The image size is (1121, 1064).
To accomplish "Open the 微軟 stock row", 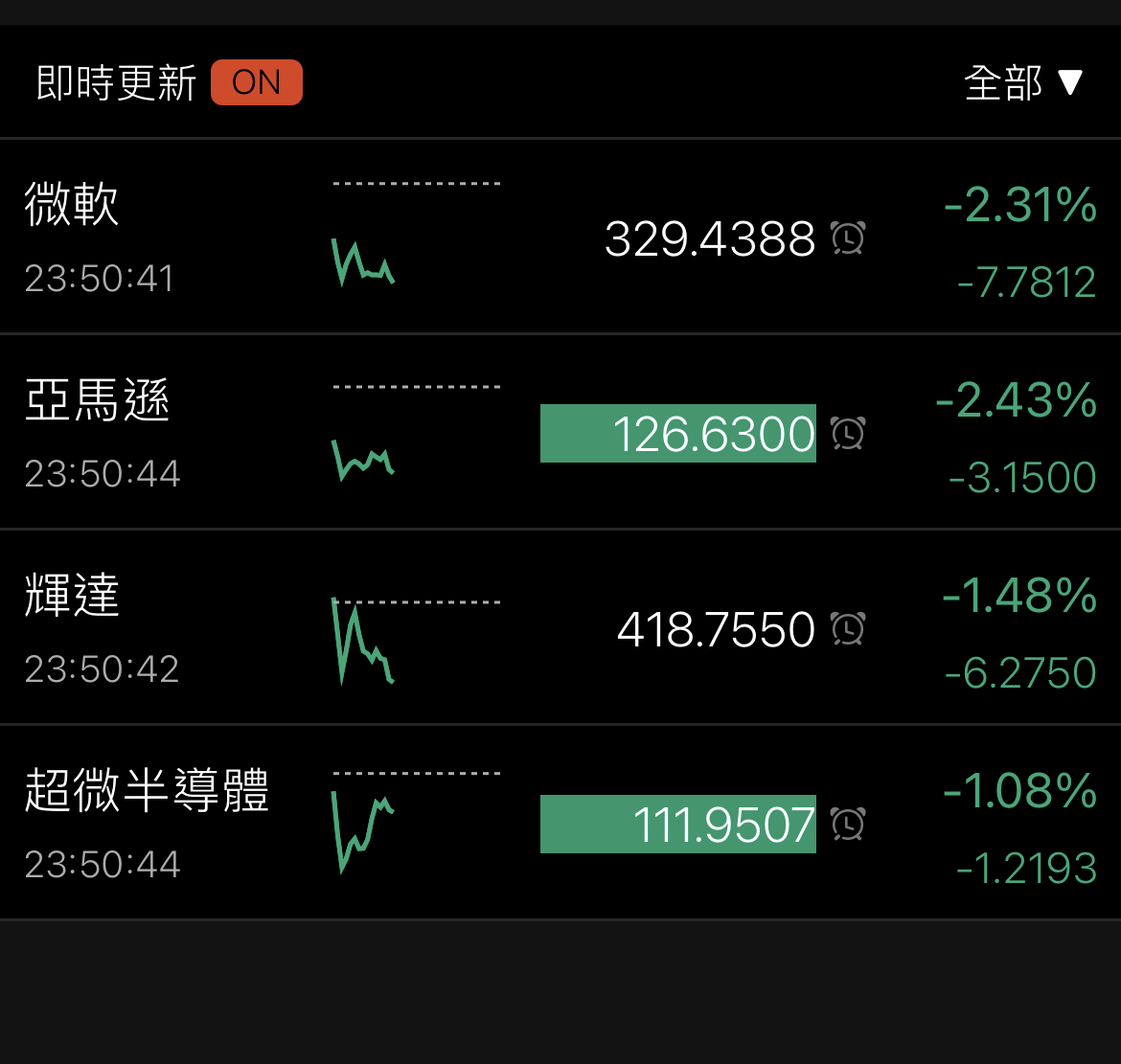I will (73, 205).
